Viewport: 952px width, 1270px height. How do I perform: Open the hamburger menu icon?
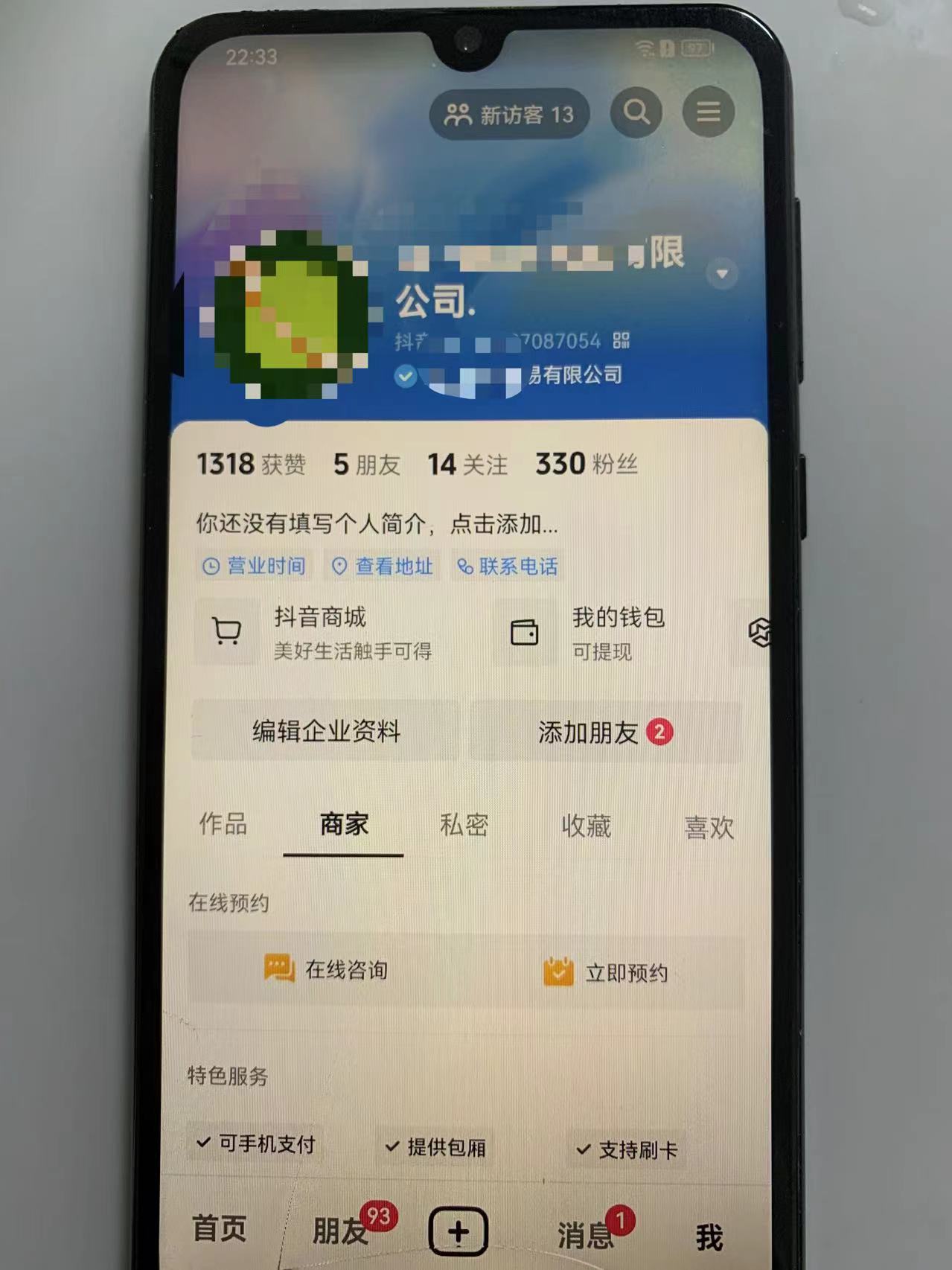tap(708, 112)
